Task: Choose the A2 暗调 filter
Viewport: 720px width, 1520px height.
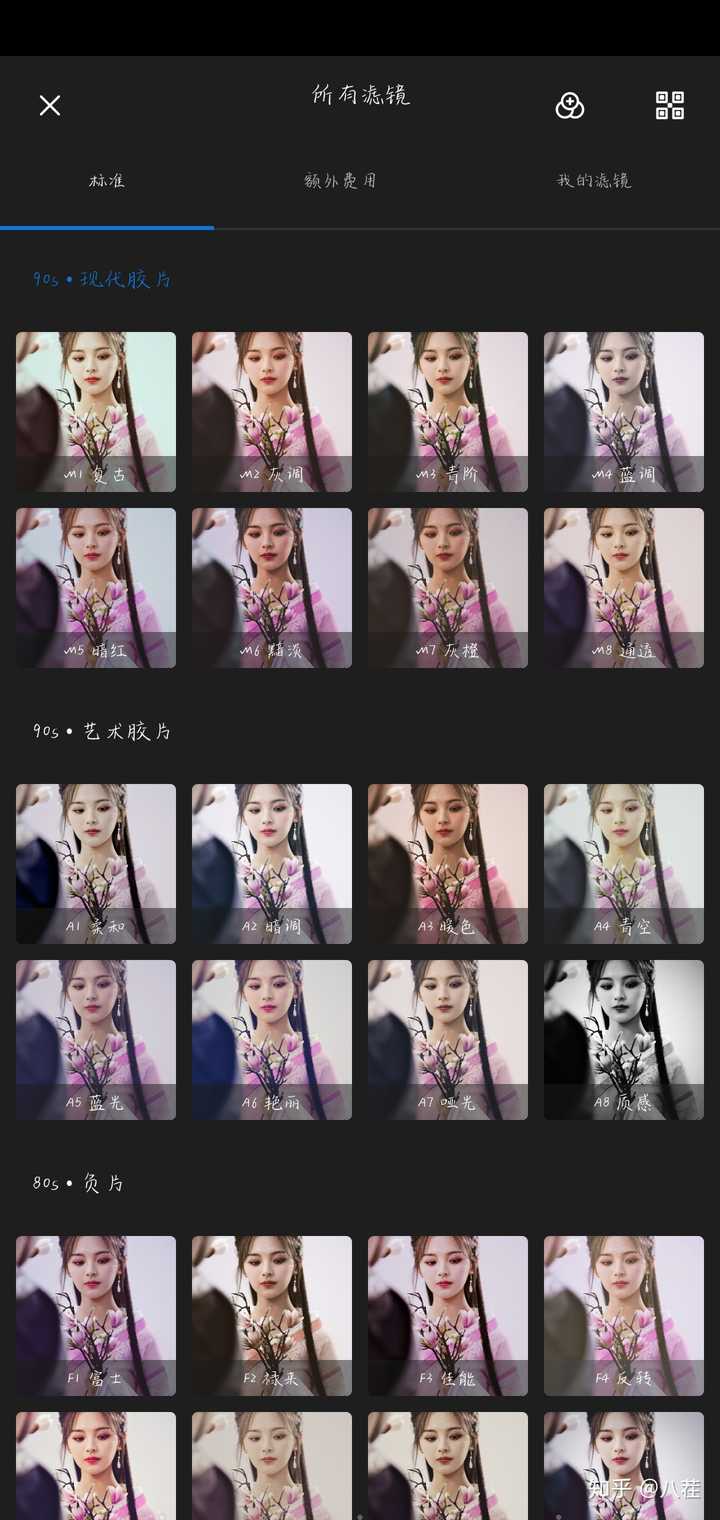Action: [272, 864]
